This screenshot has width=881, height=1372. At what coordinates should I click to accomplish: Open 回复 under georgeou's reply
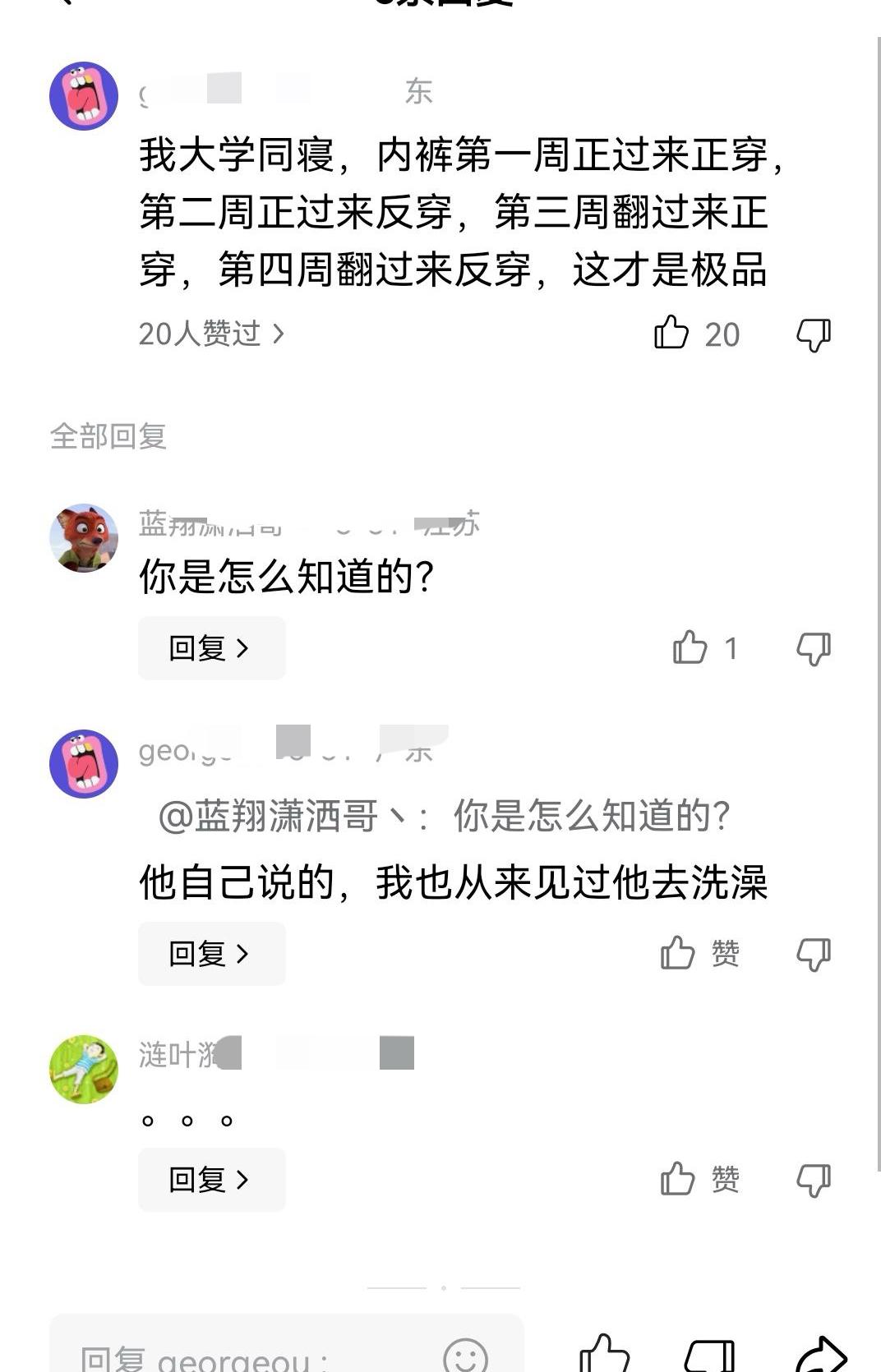211,953
